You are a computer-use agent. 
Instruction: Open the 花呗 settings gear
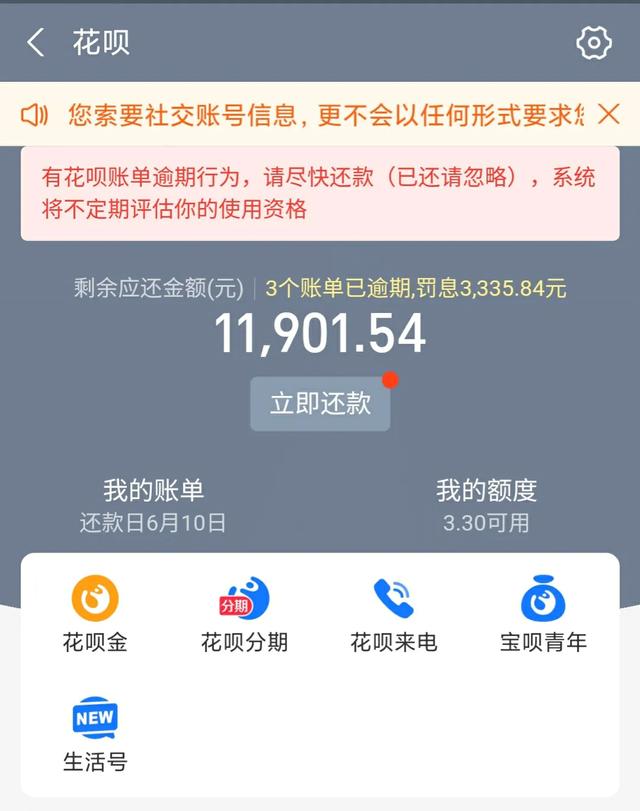594,43
